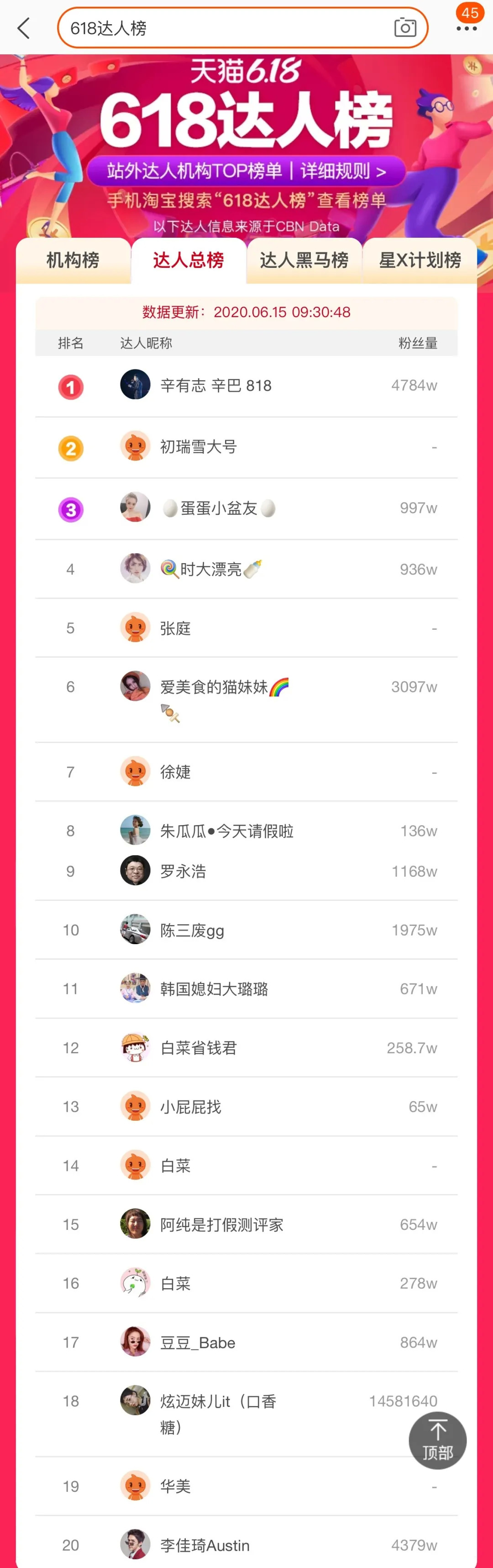The image size is (493, 1568).
Task: Go back using the arrow icon
Action: tap(24, 28)
